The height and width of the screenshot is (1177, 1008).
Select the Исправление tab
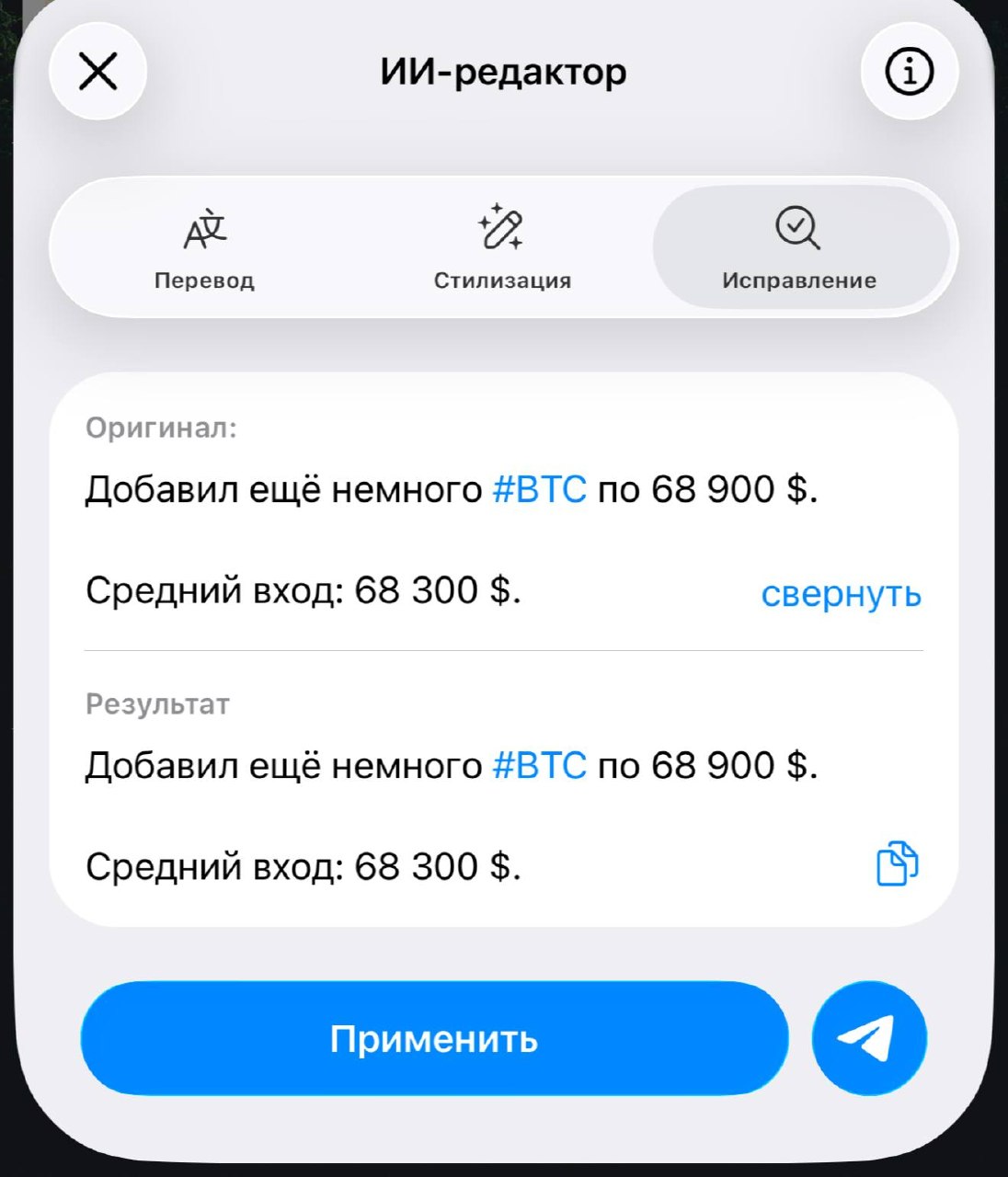coord(798,248)
